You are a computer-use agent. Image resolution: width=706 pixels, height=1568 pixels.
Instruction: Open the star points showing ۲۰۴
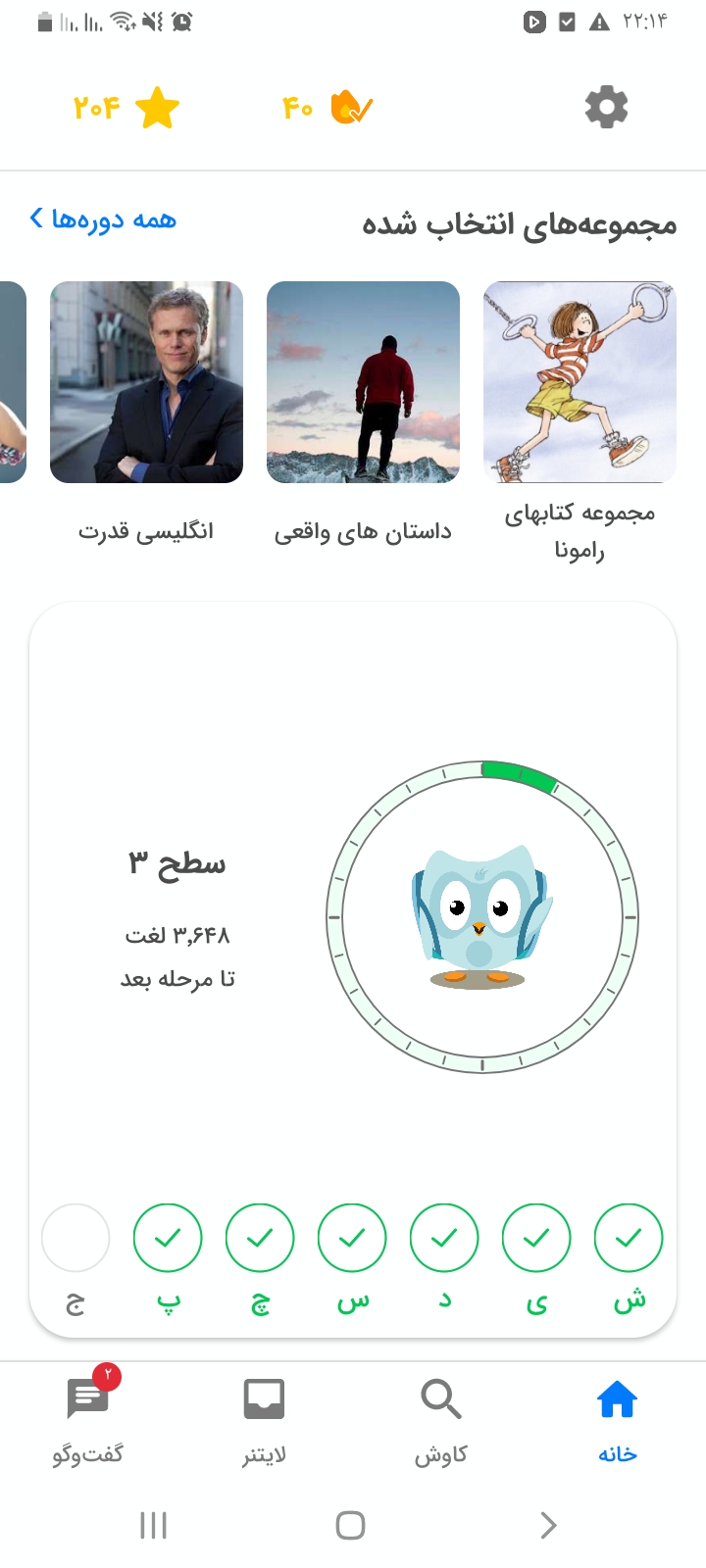[x=126, y=107]
